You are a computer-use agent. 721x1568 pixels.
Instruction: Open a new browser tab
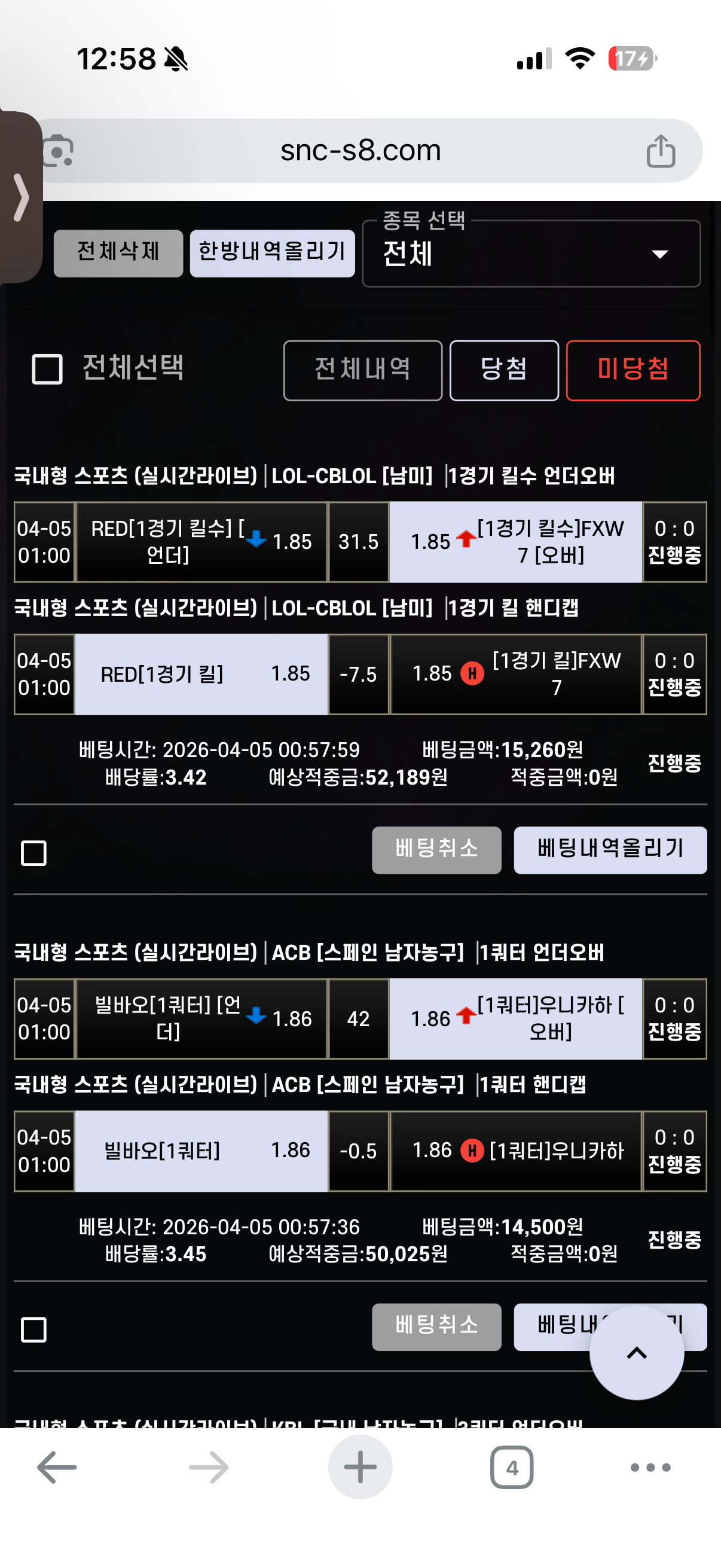360,1467
